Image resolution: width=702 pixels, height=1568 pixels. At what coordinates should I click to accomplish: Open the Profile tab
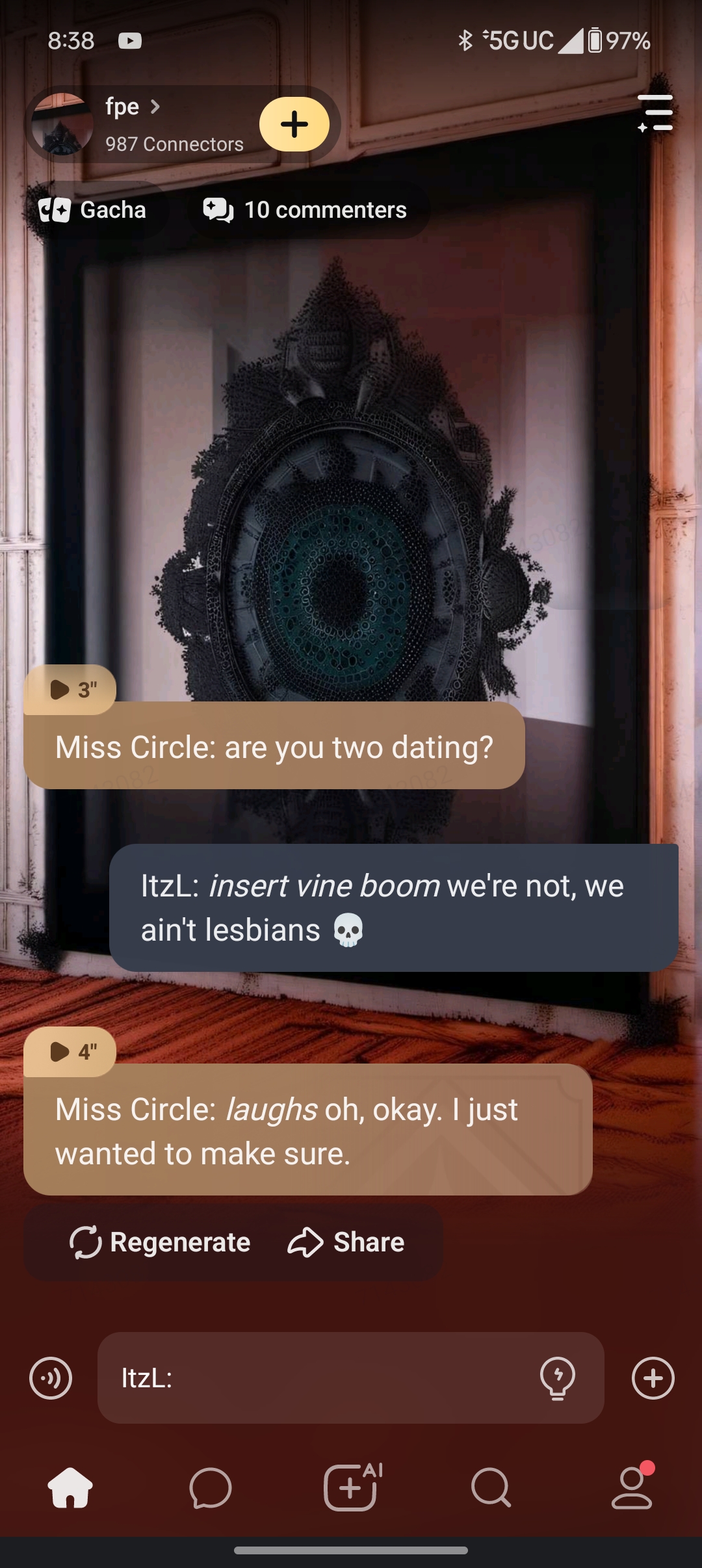pos(631,1487)
